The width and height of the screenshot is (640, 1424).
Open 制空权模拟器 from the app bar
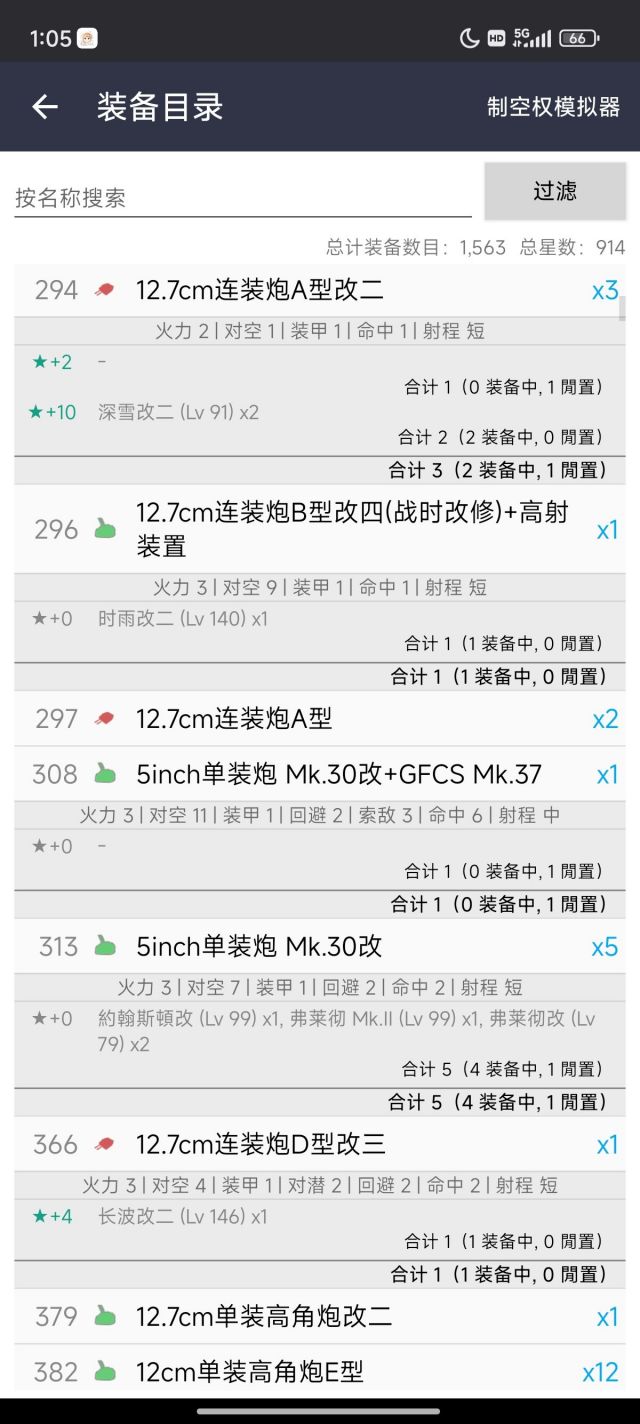click(553, 107)
